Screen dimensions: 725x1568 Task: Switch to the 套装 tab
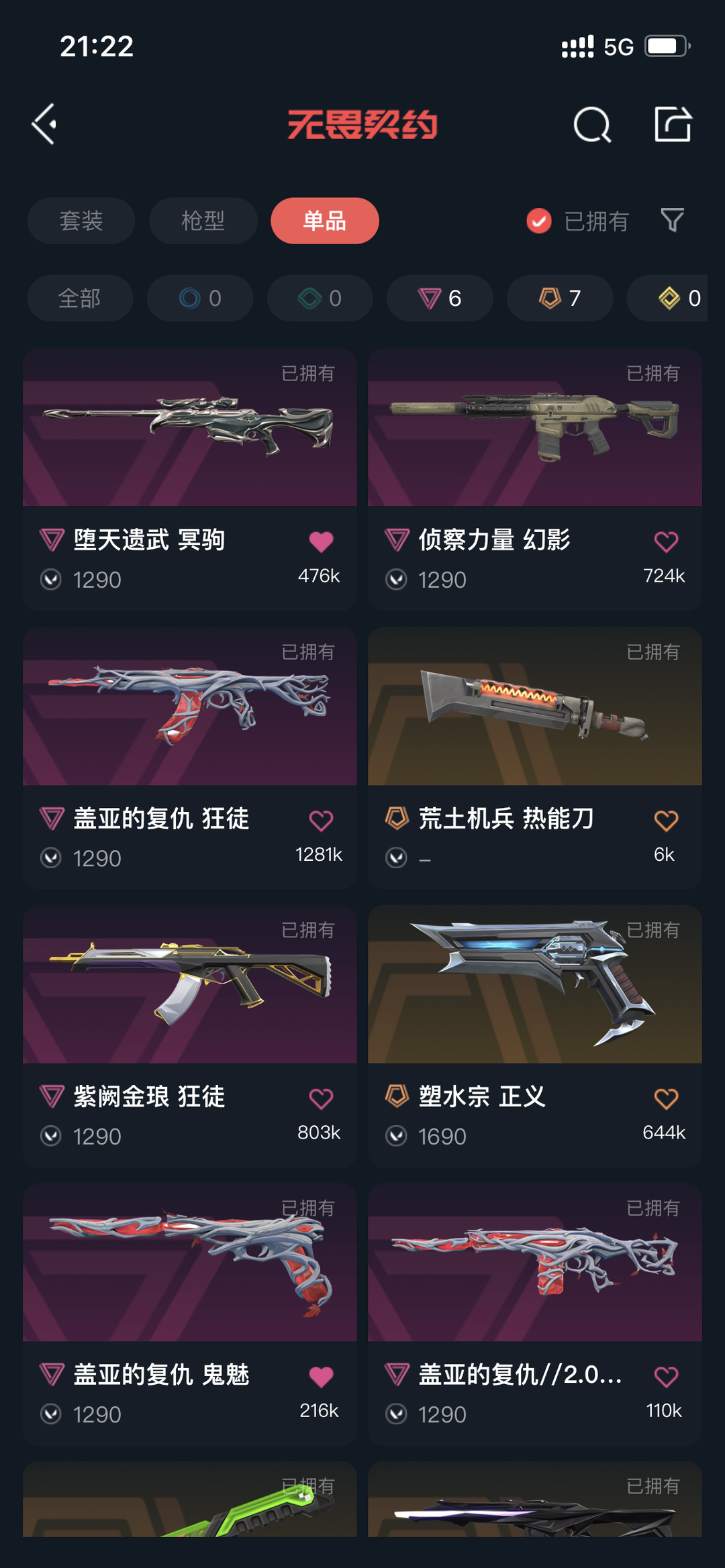click(81, 221)
